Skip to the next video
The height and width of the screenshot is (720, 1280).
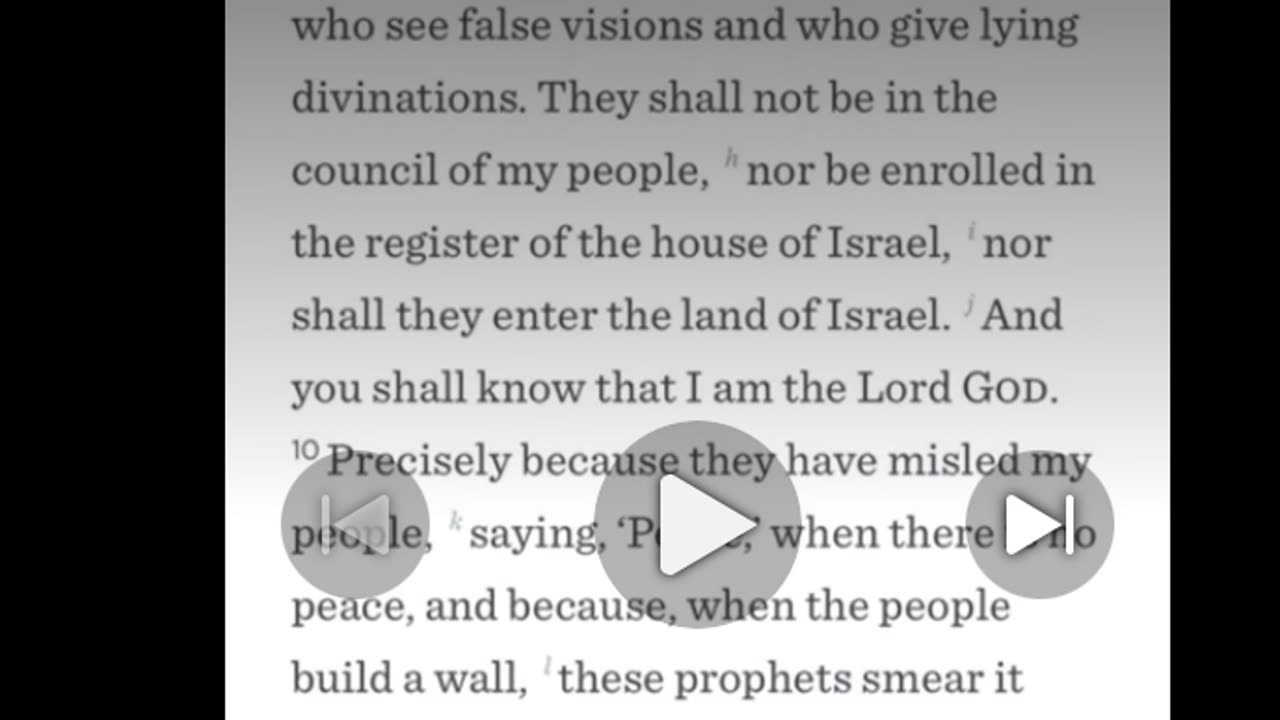(1039, 525)
